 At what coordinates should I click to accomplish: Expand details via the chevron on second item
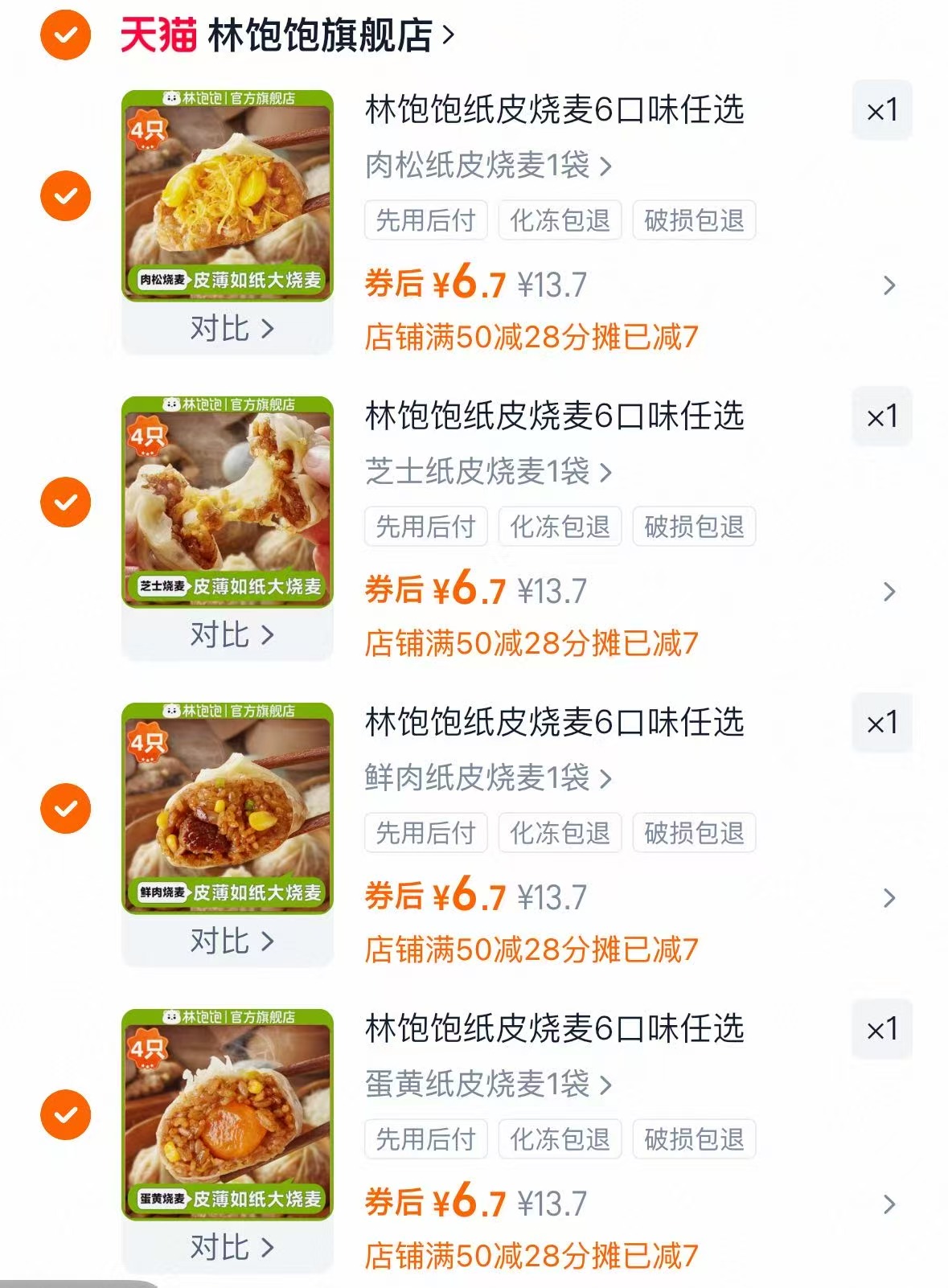point(889,591)
